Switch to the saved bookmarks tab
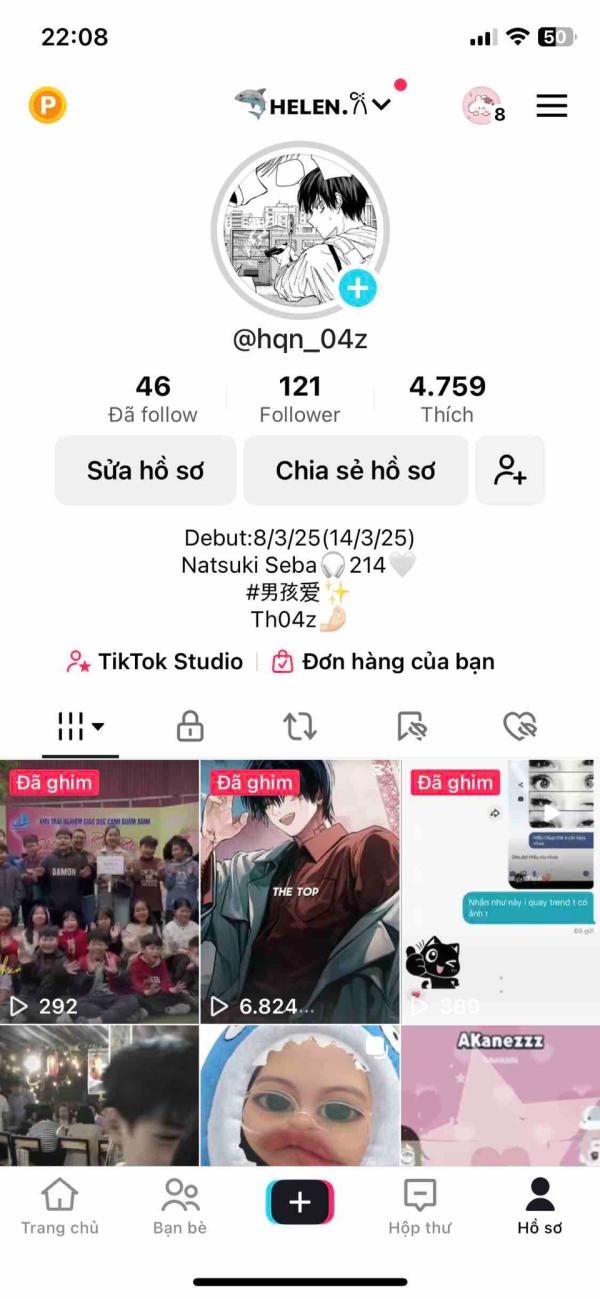This screenshot has width=600, height=1299. tap(411, 726)
